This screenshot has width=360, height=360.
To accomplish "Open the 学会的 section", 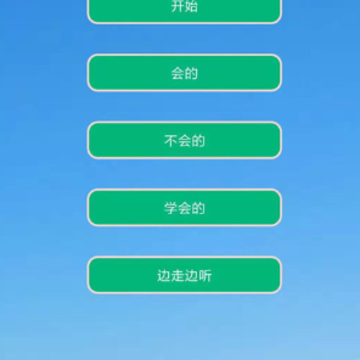I will (184, 208).
